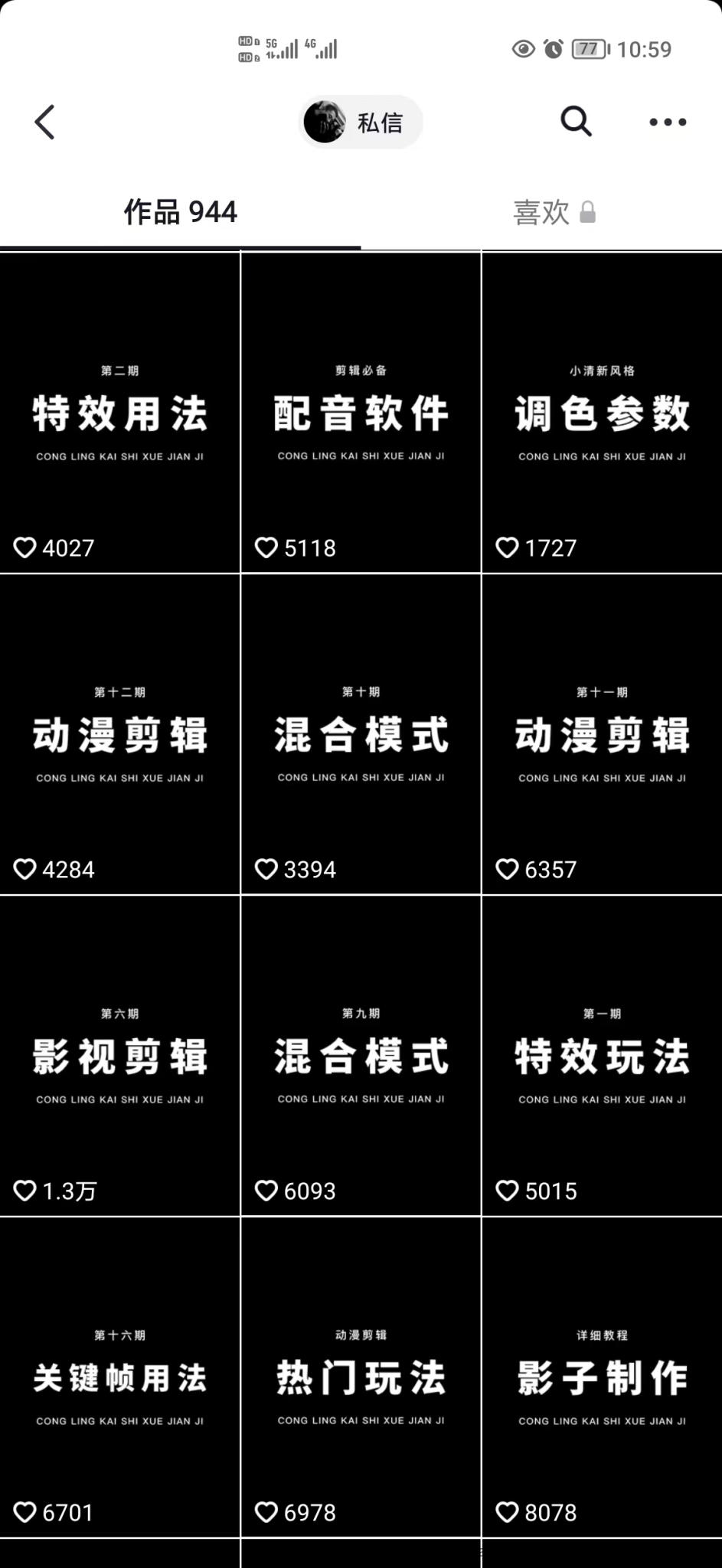
Task: Open the 第一期 特效玩法 video
Action: 602,1057
